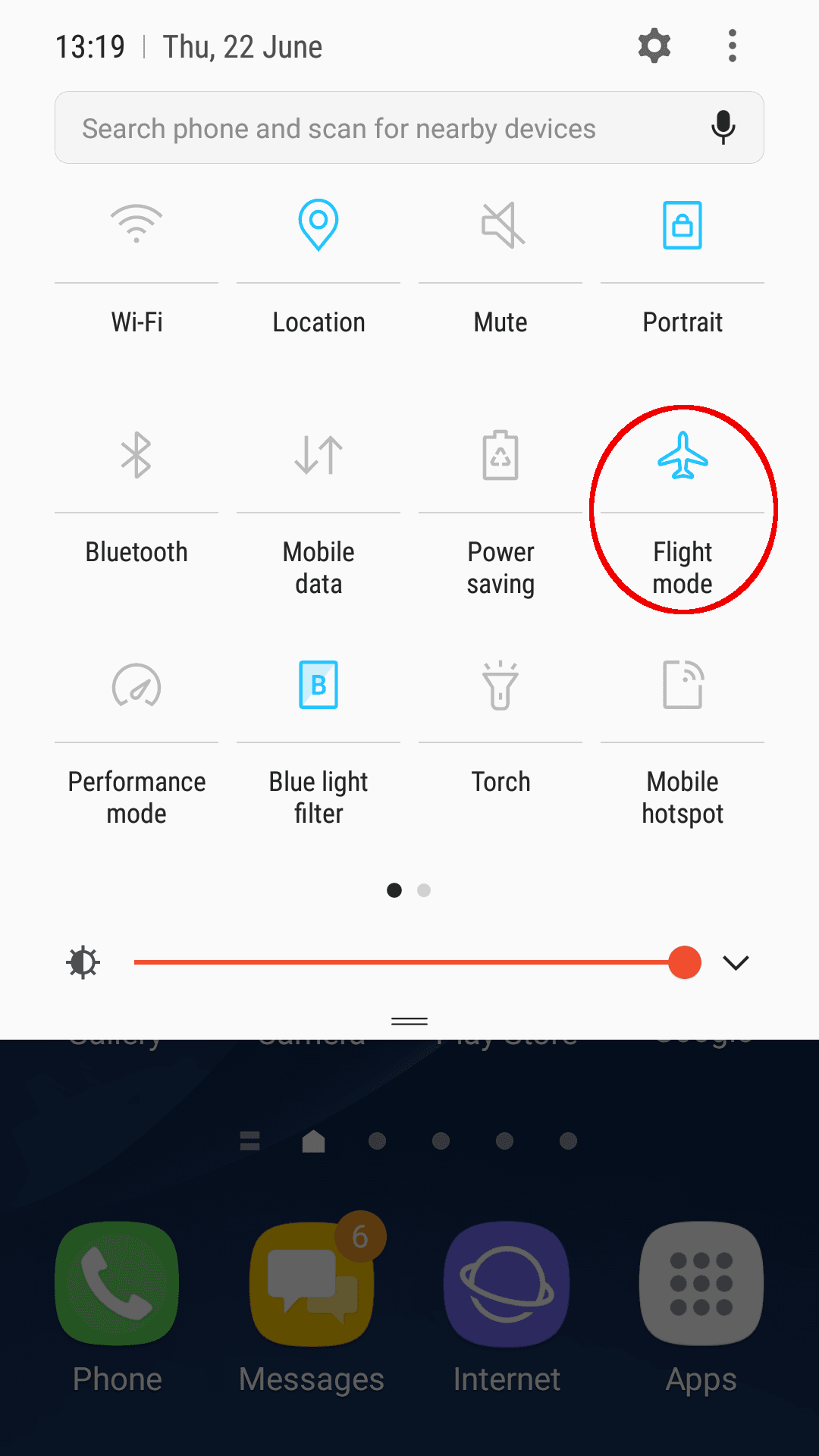Open the three-dot overflow menu
This screenshot has height=1456, width=819.
732,46
